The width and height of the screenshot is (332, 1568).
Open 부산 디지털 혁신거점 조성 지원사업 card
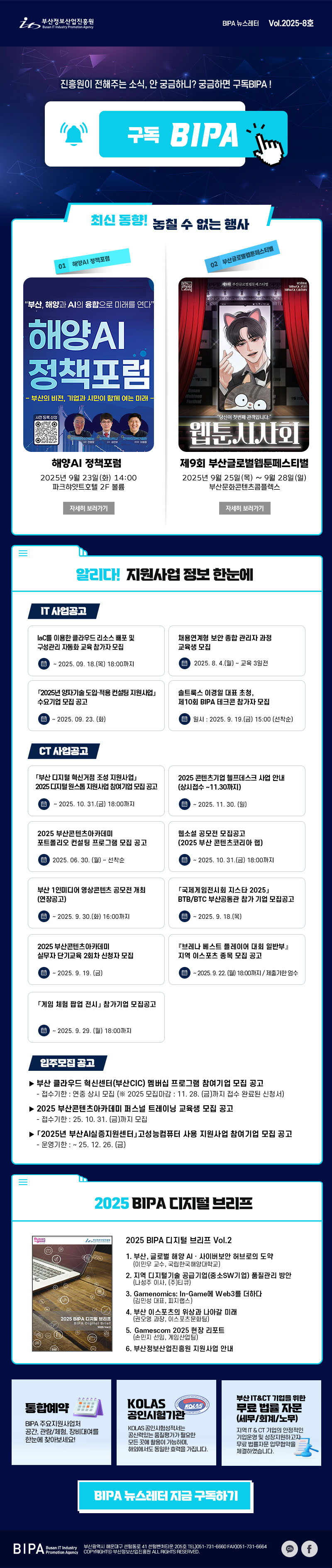click(96, 790)
